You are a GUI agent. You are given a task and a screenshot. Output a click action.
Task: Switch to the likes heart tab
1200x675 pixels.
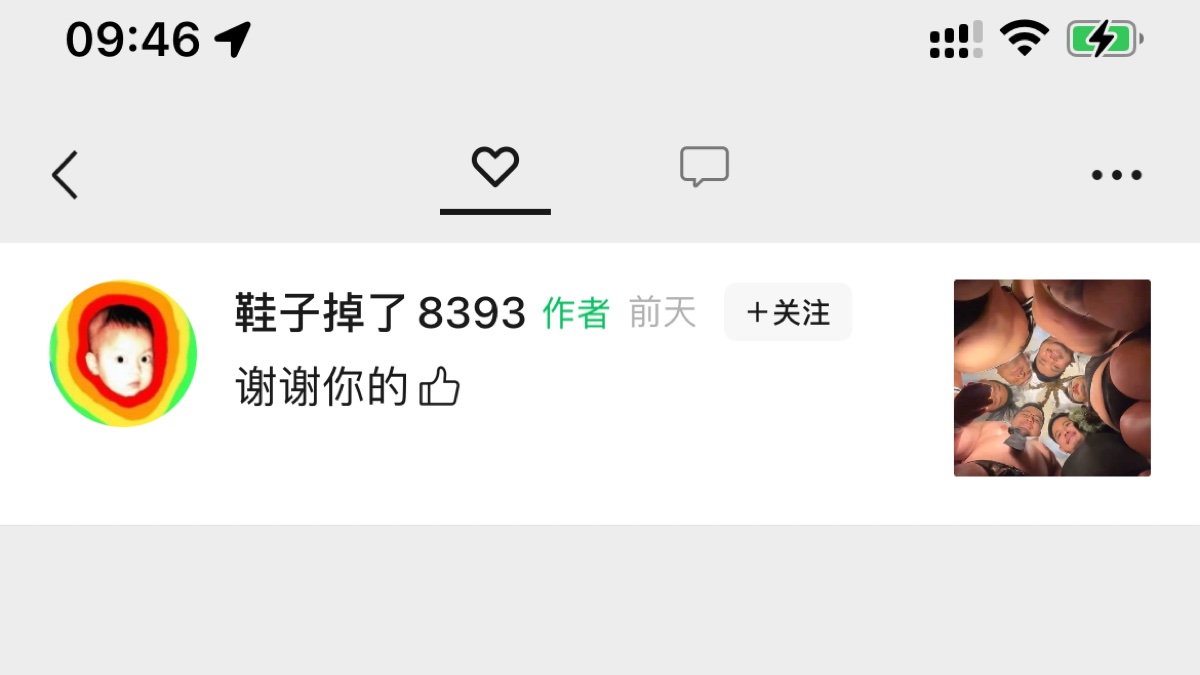click(x=495, y=167)
